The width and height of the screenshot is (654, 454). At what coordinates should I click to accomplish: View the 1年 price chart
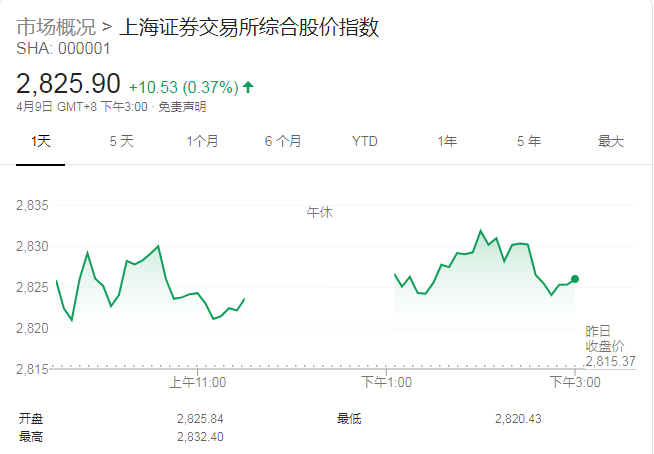[447, 142]
